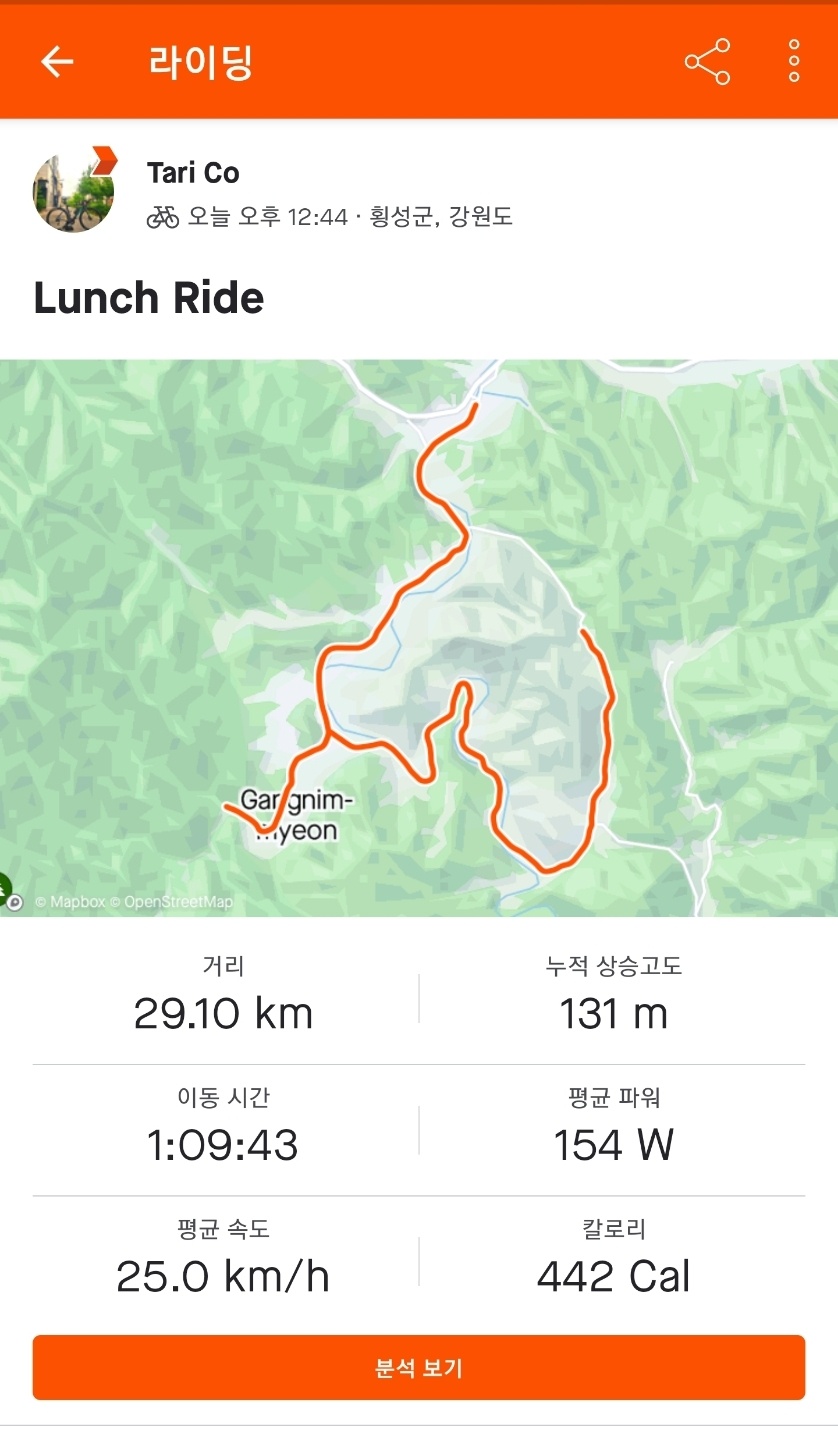The image size is (838, 1430).
Task: Open the three-dot overflow menu
Action: point(794,62)
